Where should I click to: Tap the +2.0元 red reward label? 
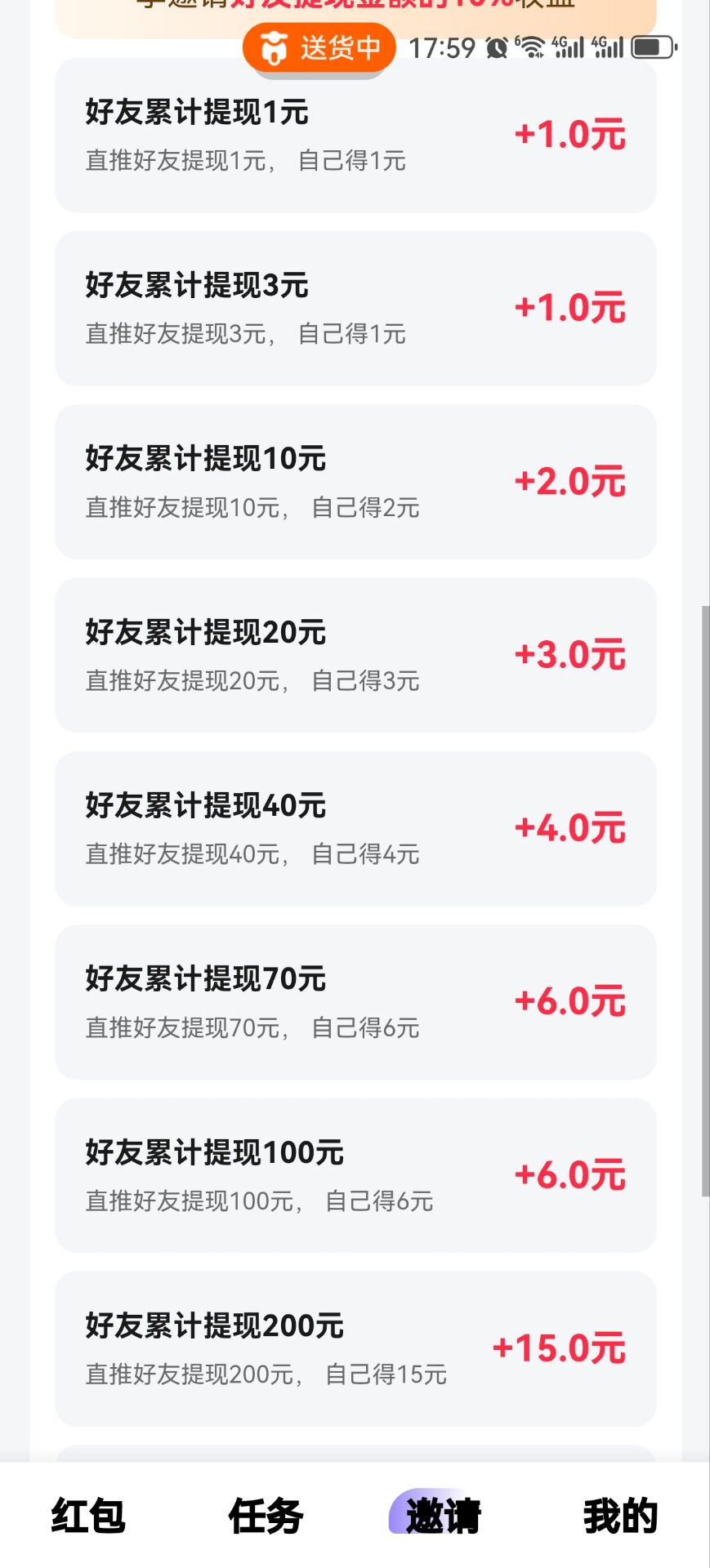pos(569,481)
